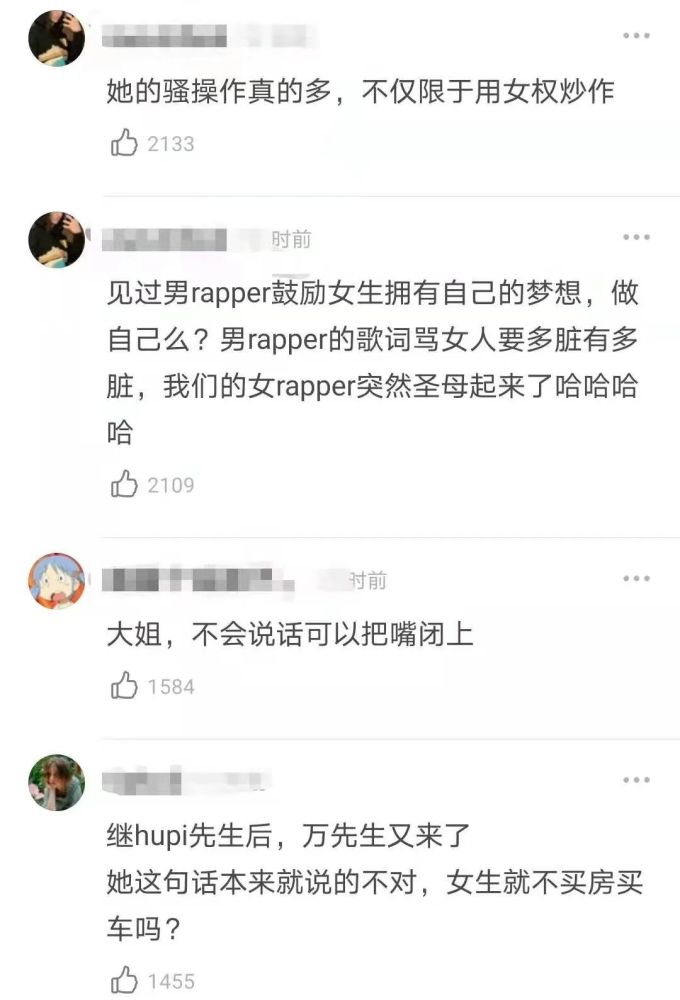Open more options for the 大姐 comment
This screenshot has height=1000, width=680.
click(x=637, y=580)
